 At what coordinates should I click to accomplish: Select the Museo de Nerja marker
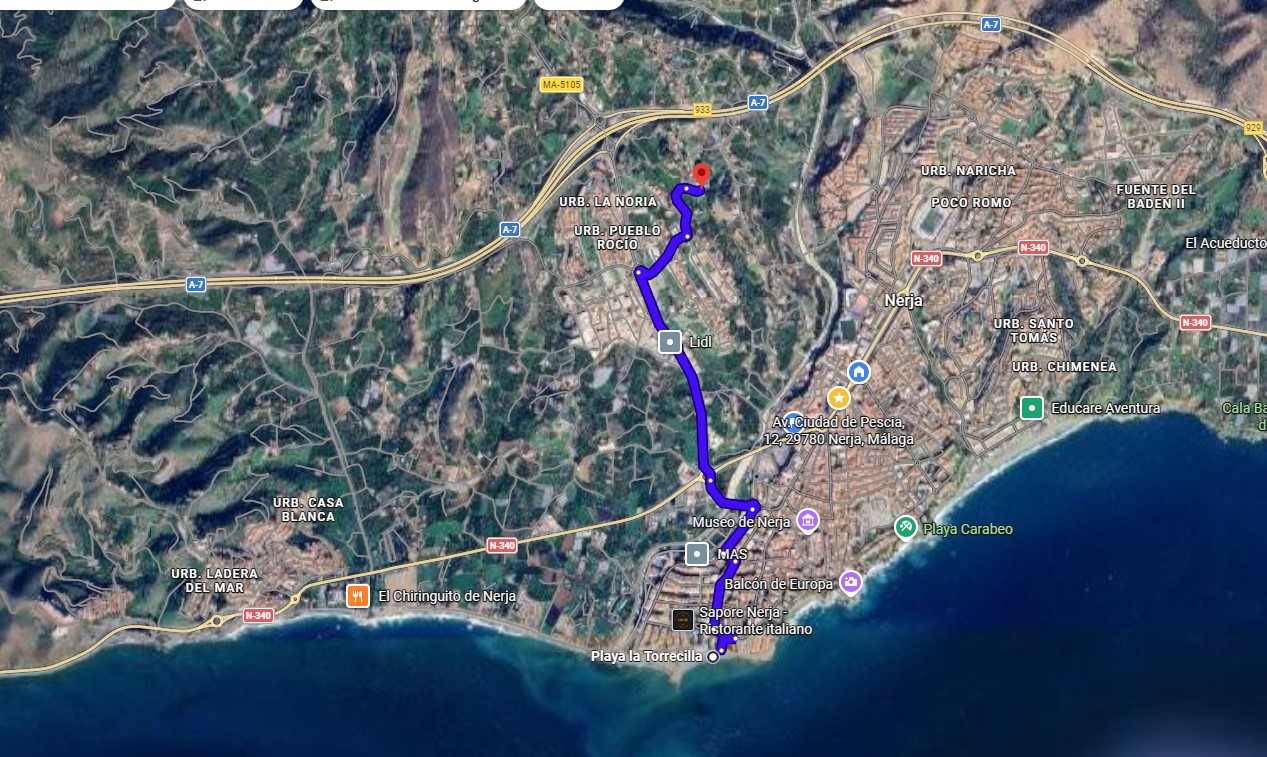[x=808, y=521]
